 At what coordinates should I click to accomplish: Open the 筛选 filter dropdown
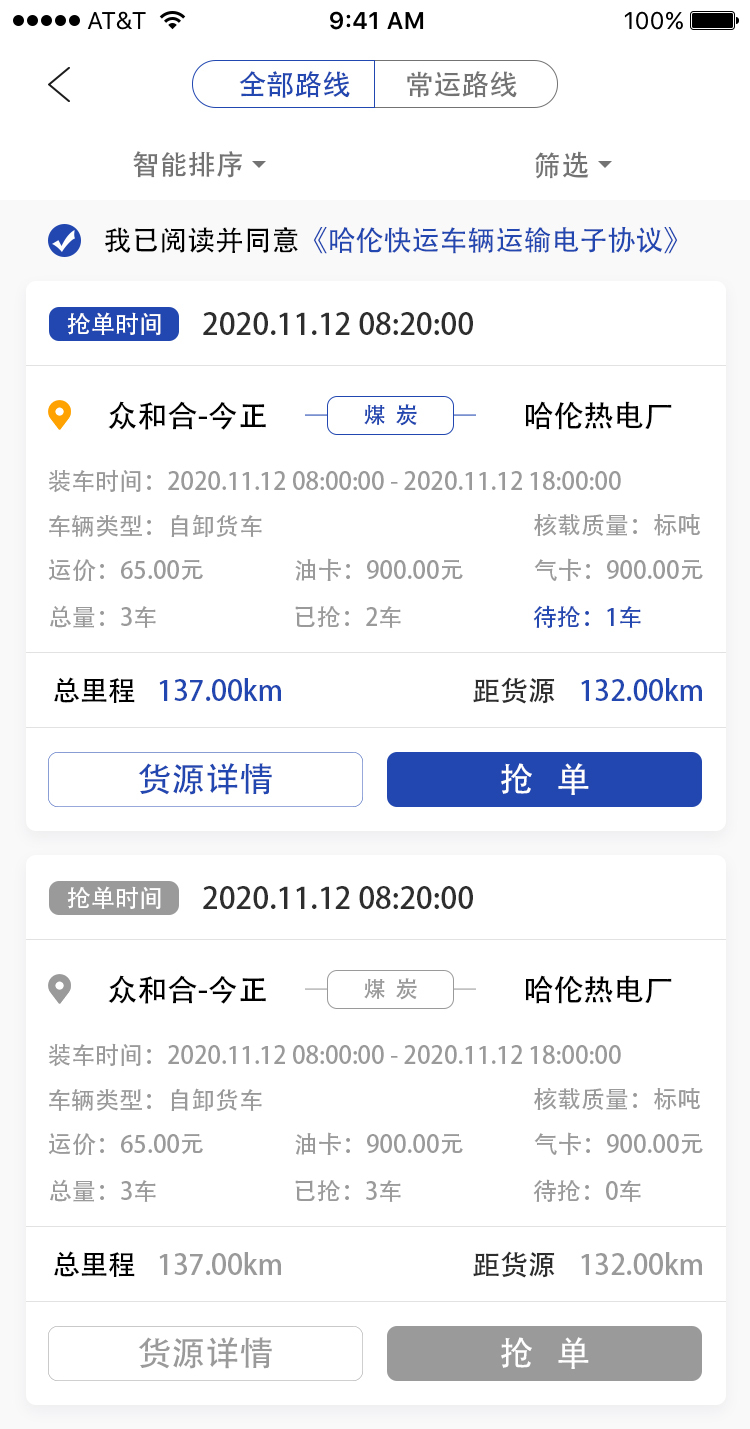pos(573,165)
